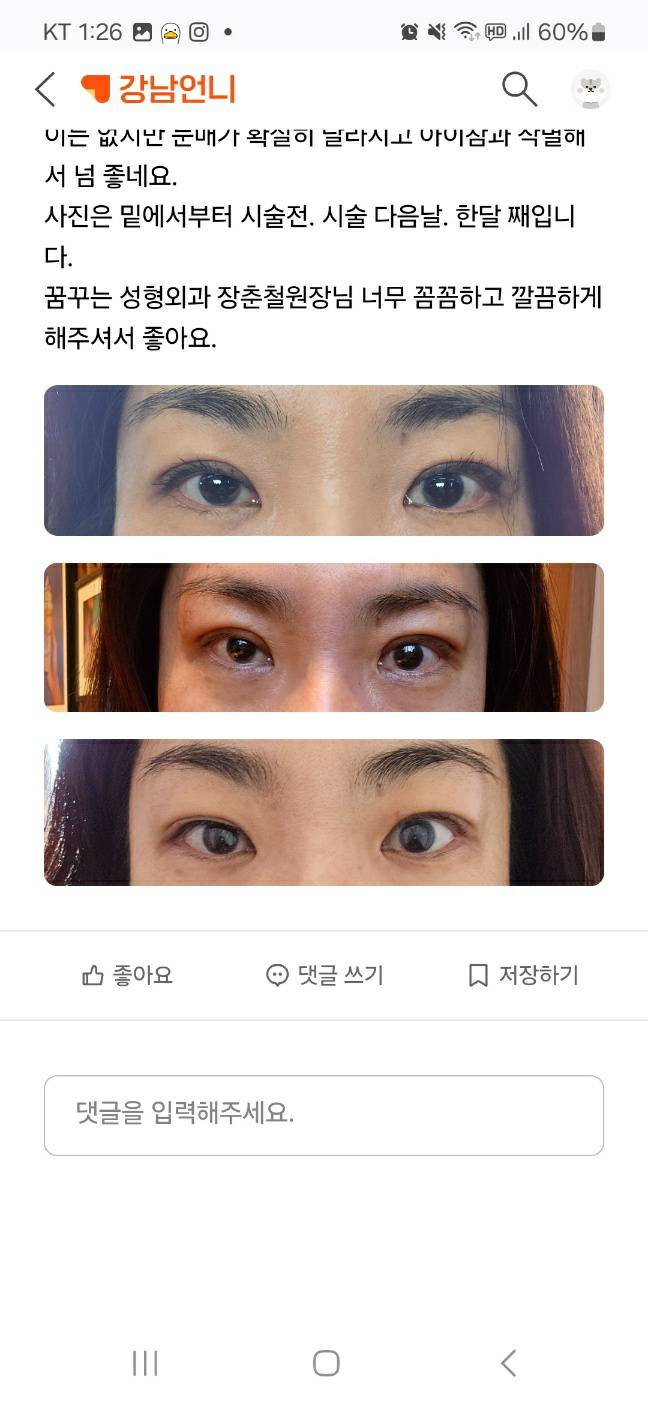Open the 강남언니 home logo

158,89
